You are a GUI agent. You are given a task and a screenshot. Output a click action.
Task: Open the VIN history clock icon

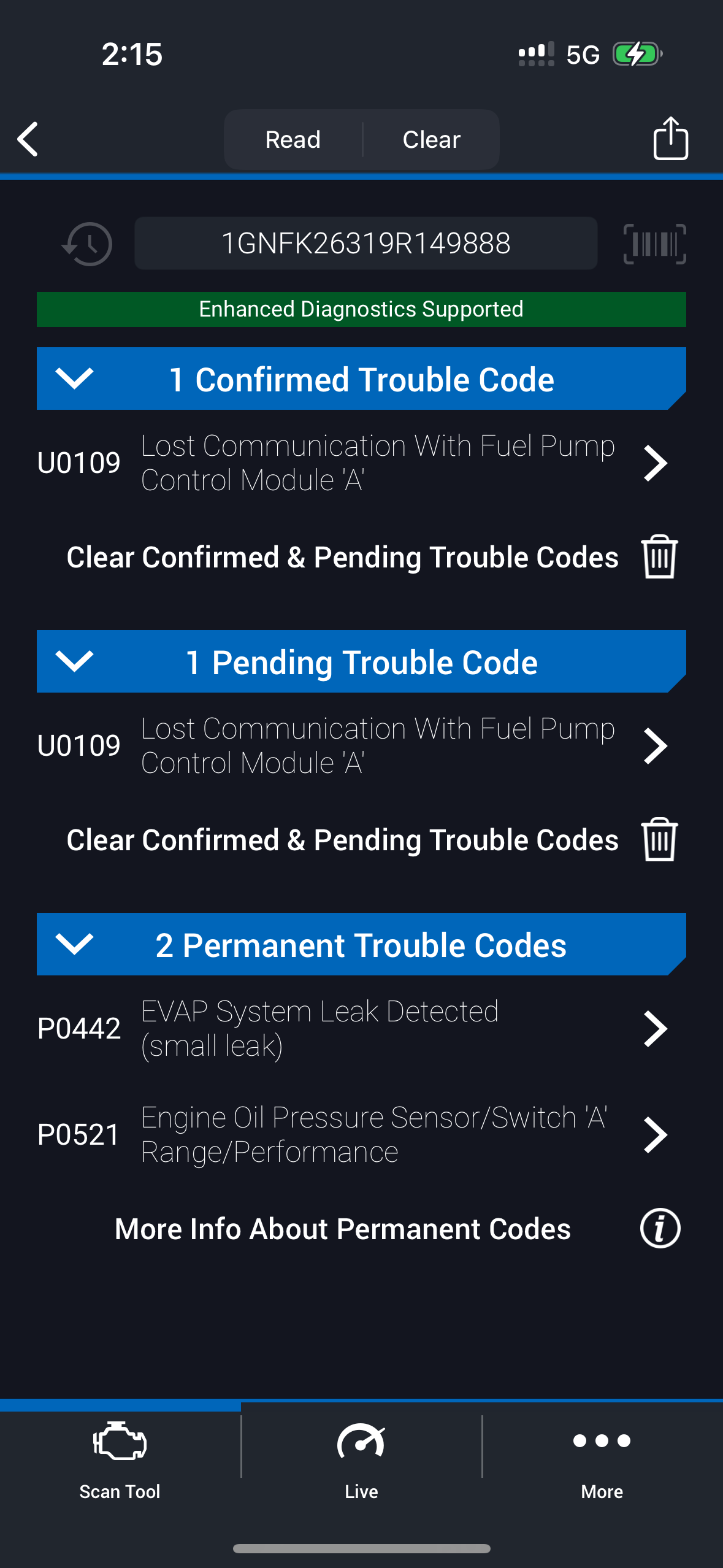point(88,244)
